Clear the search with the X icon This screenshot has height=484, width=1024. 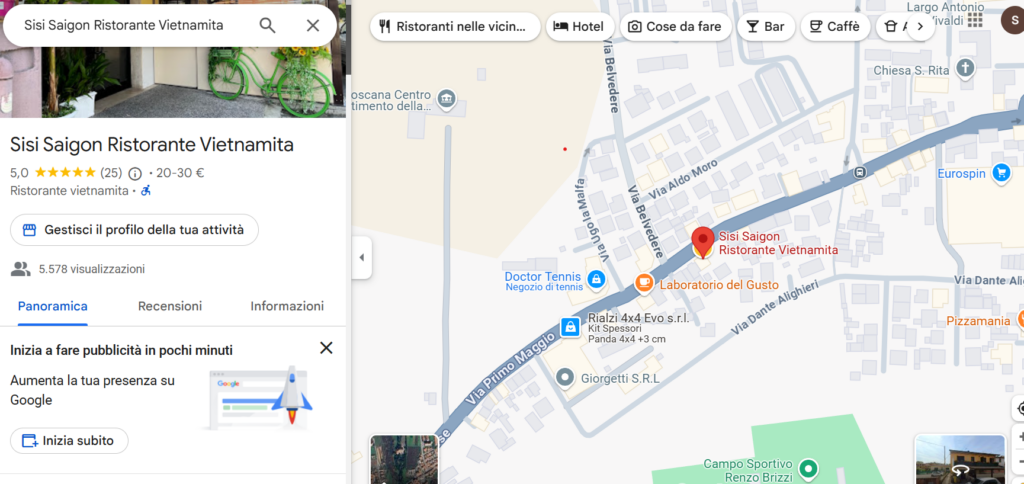313,25
